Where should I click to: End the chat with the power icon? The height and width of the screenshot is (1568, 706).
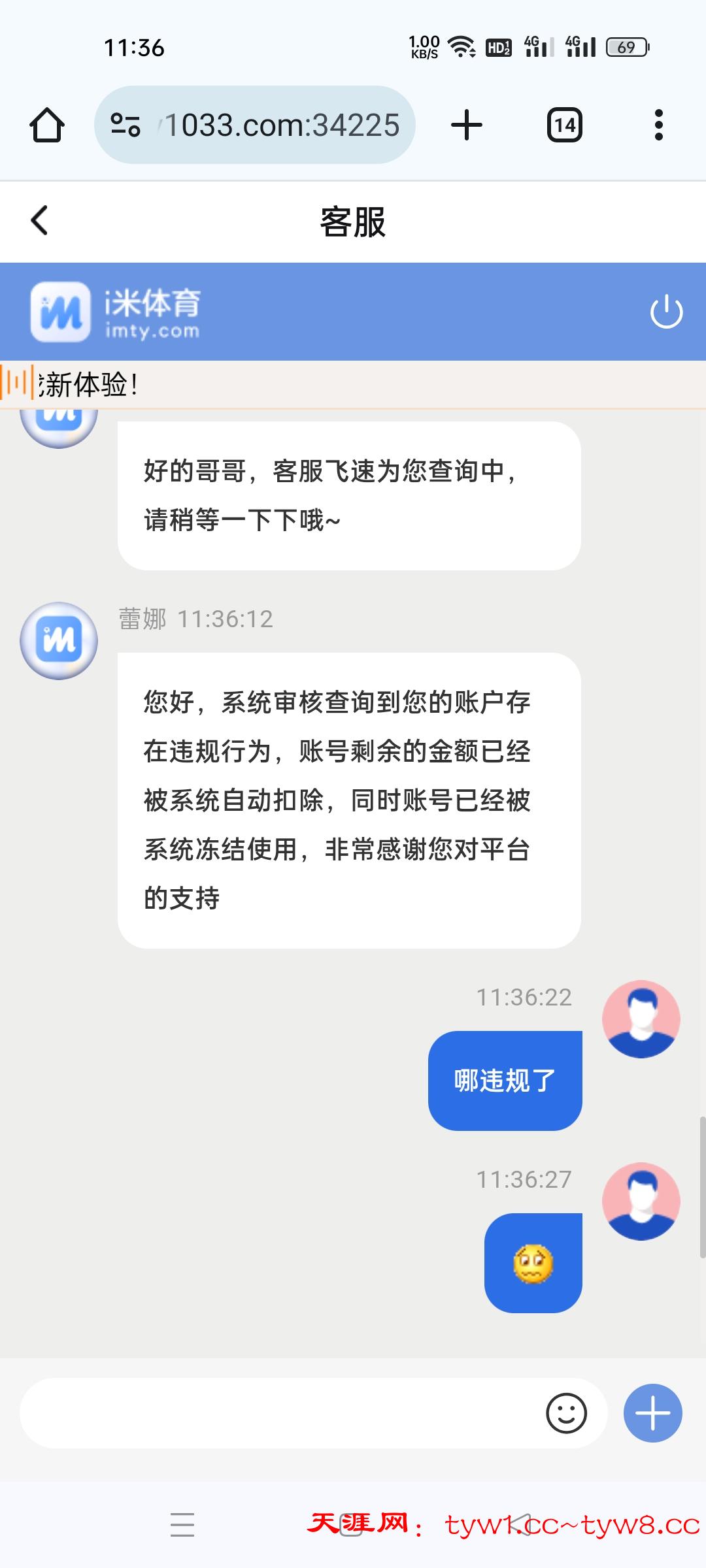click(666, 312)
